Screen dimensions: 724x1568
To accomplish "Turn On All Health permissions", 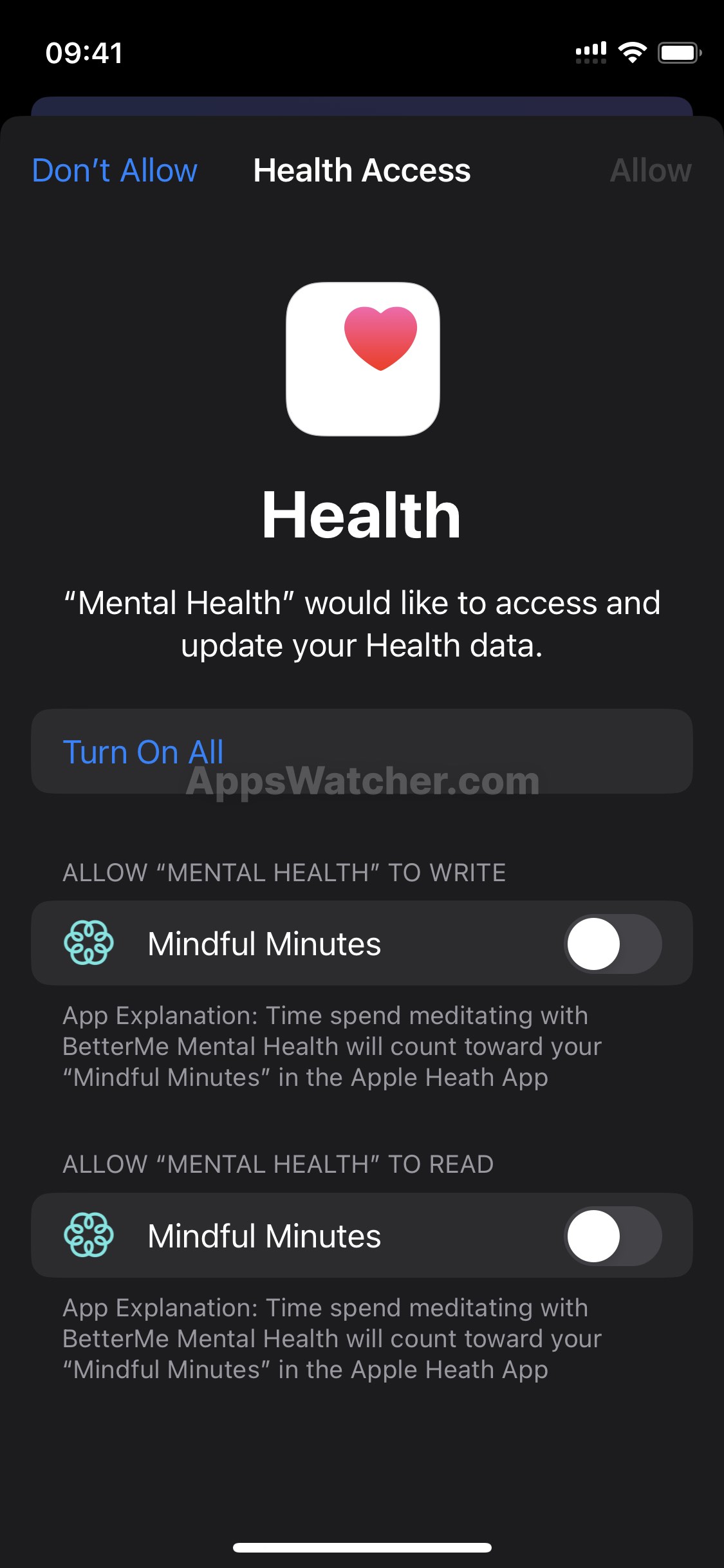I will (x=362, y=751).
